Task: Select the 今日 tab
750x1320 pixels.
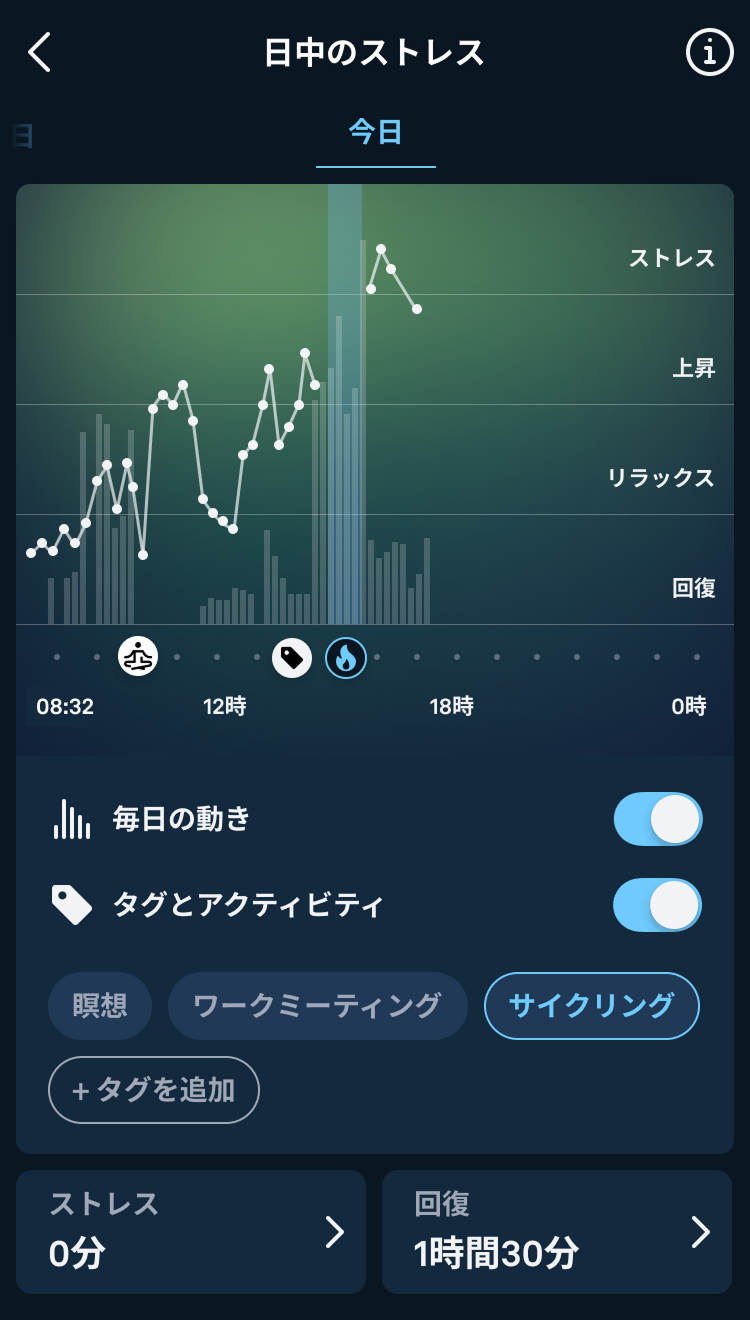Action: coord(376,133)
